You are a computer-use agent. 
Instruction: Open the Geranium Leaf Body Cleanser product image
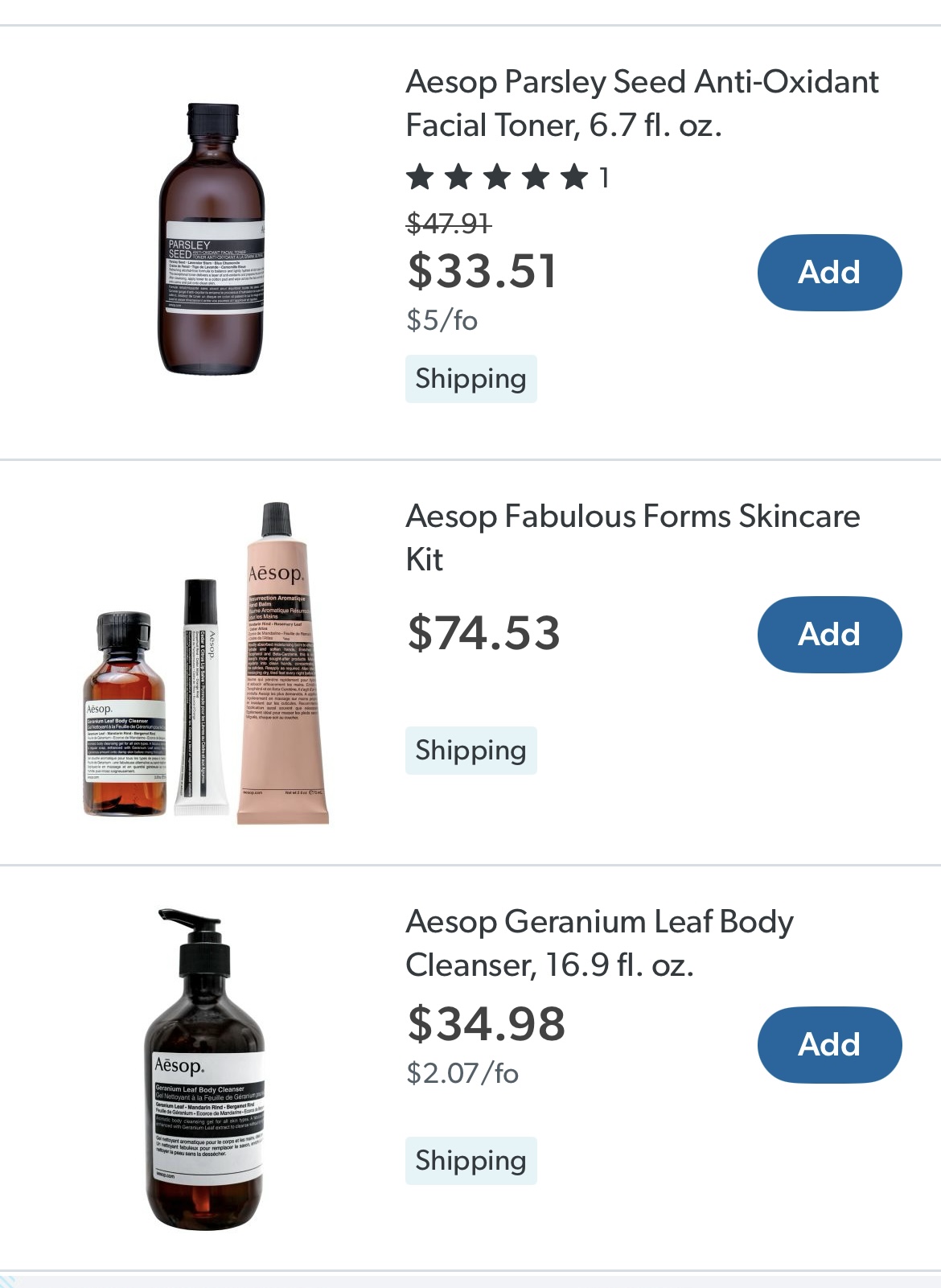[x=205, y=1070]
